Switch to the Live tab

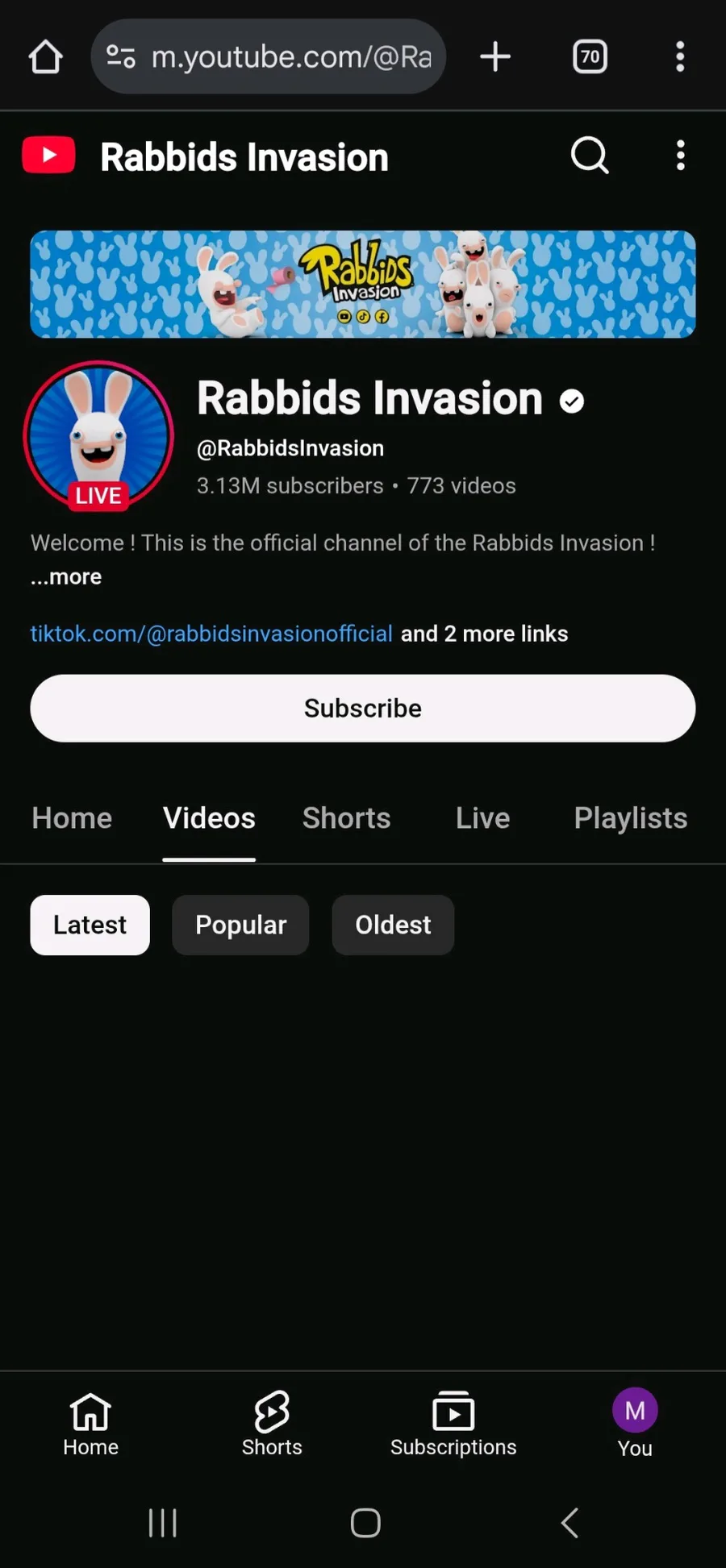482,818
